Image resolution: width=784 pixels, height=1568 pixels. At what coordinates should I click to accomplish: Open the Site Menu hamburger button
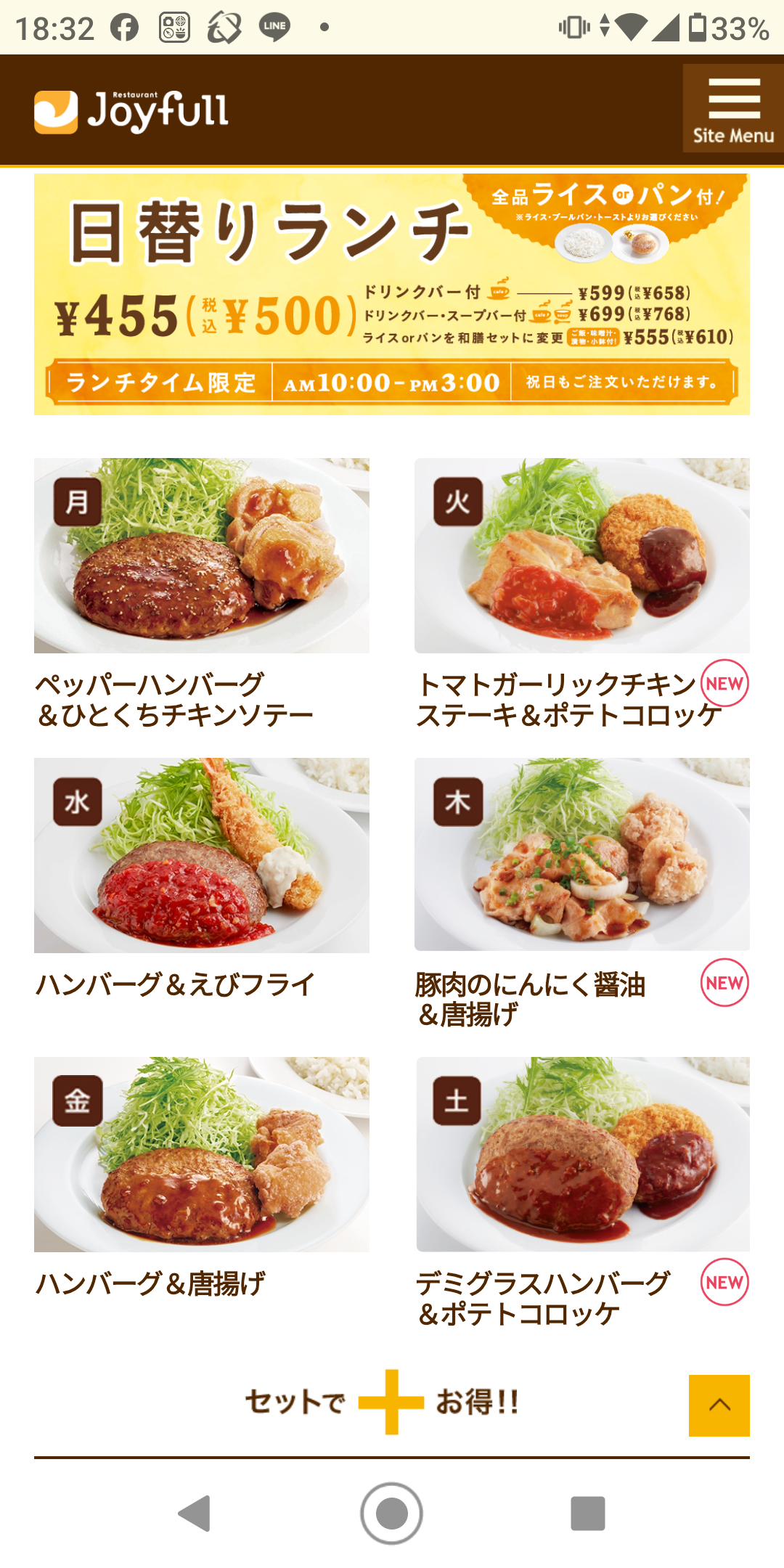click(x=732, y=108)
